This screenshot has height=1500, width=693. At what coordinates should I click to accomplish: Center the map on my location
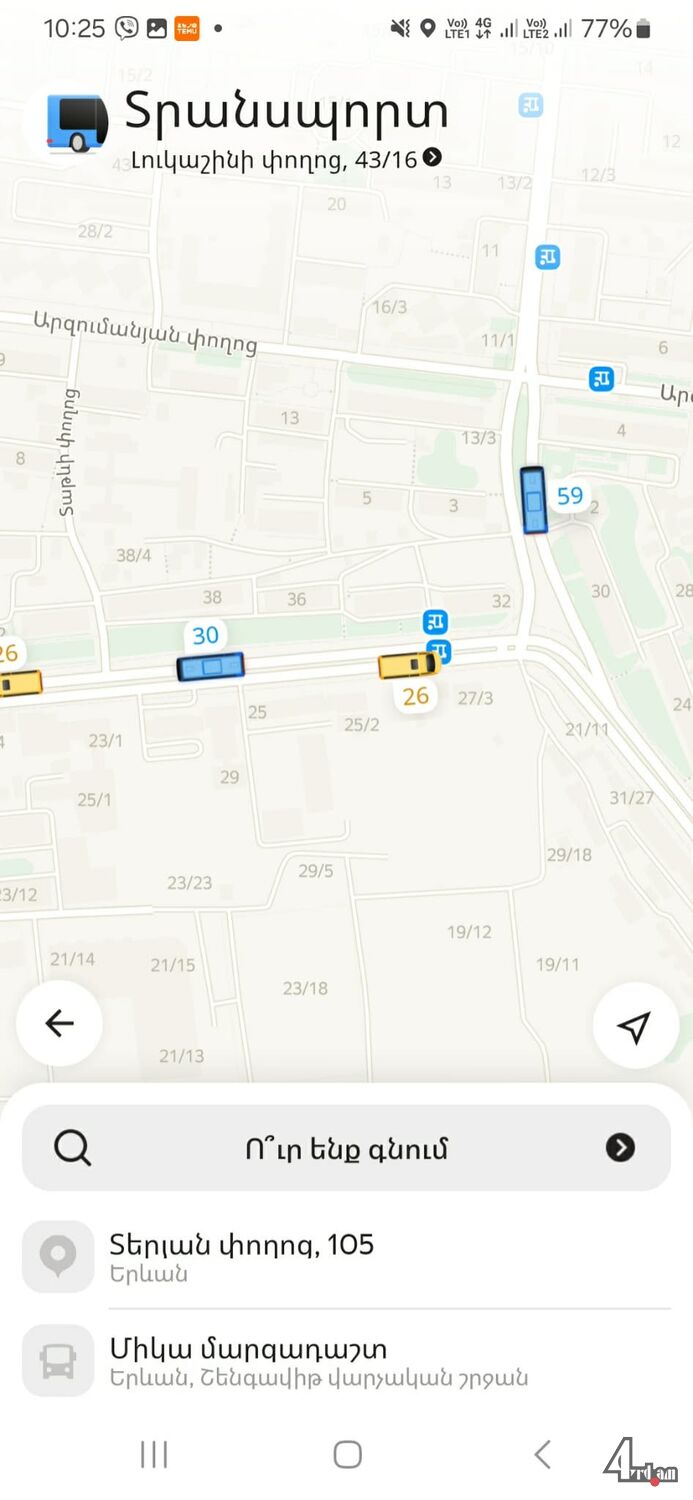click(x=634, y=1026)
